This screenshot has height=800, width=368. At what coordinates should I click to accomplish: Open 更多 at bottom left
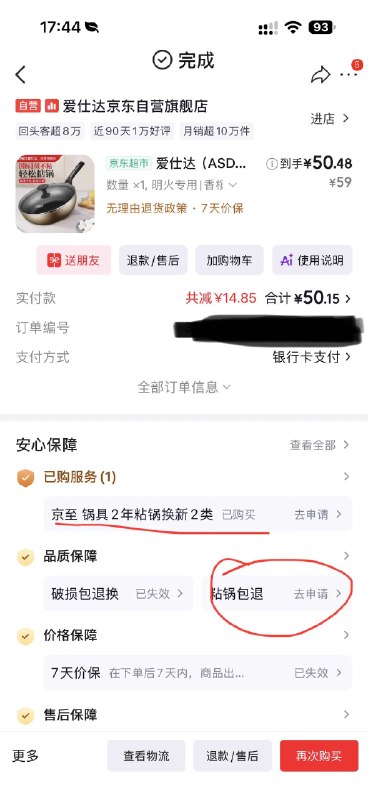26,756
